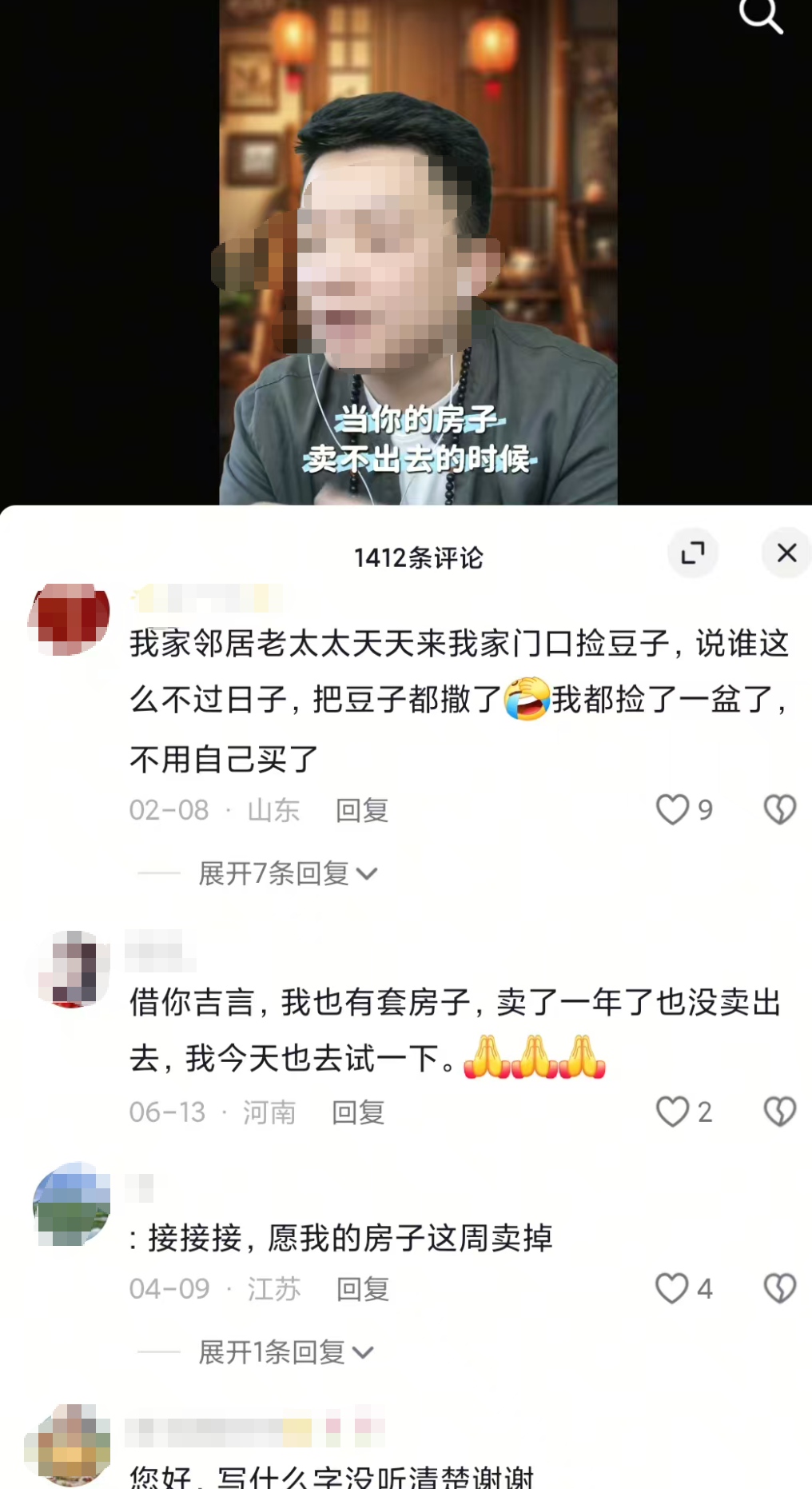Screen dimensions: 812x1489
Task: Expand the comments panel to full screen
Action: click(692, 553)
